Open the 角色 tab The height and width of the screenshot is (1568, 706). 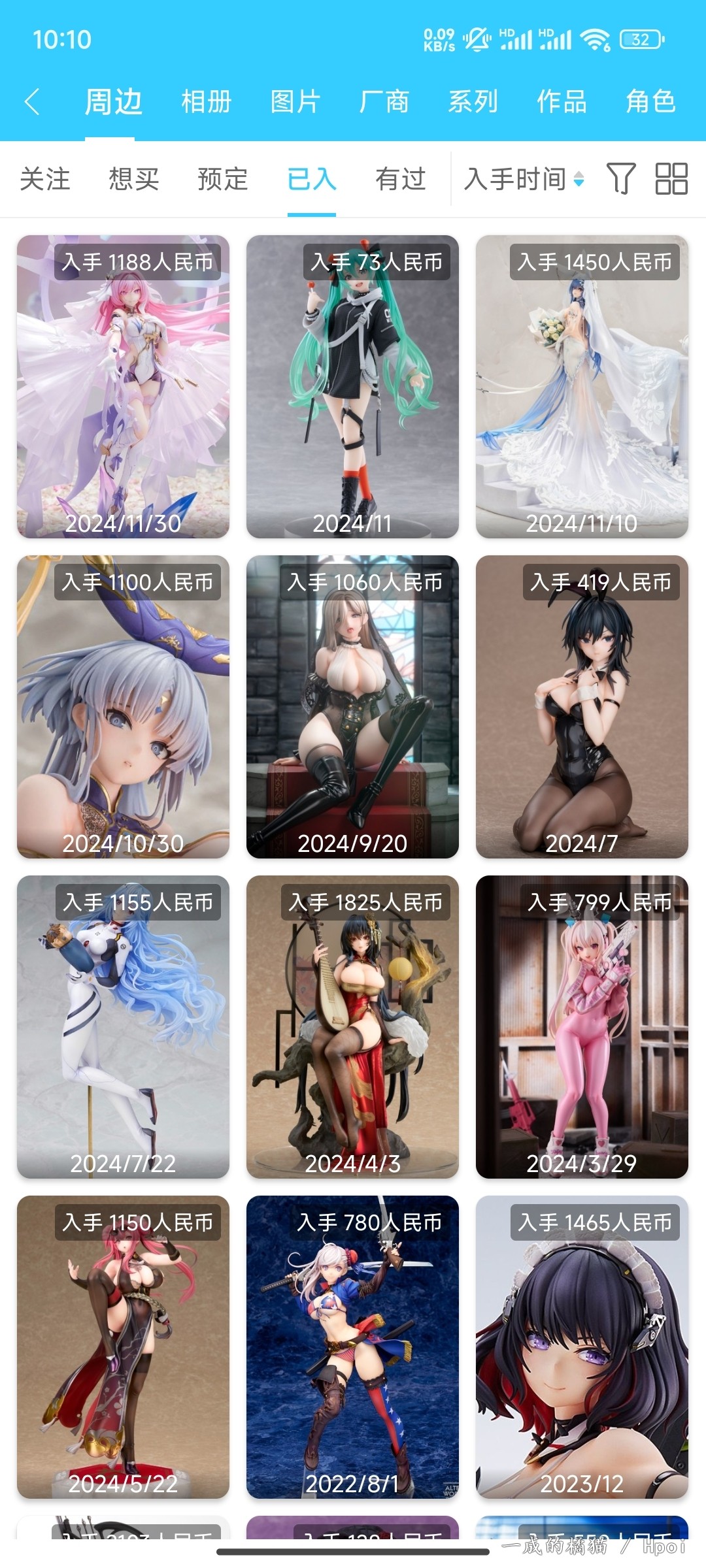click(x=651, y=102)
